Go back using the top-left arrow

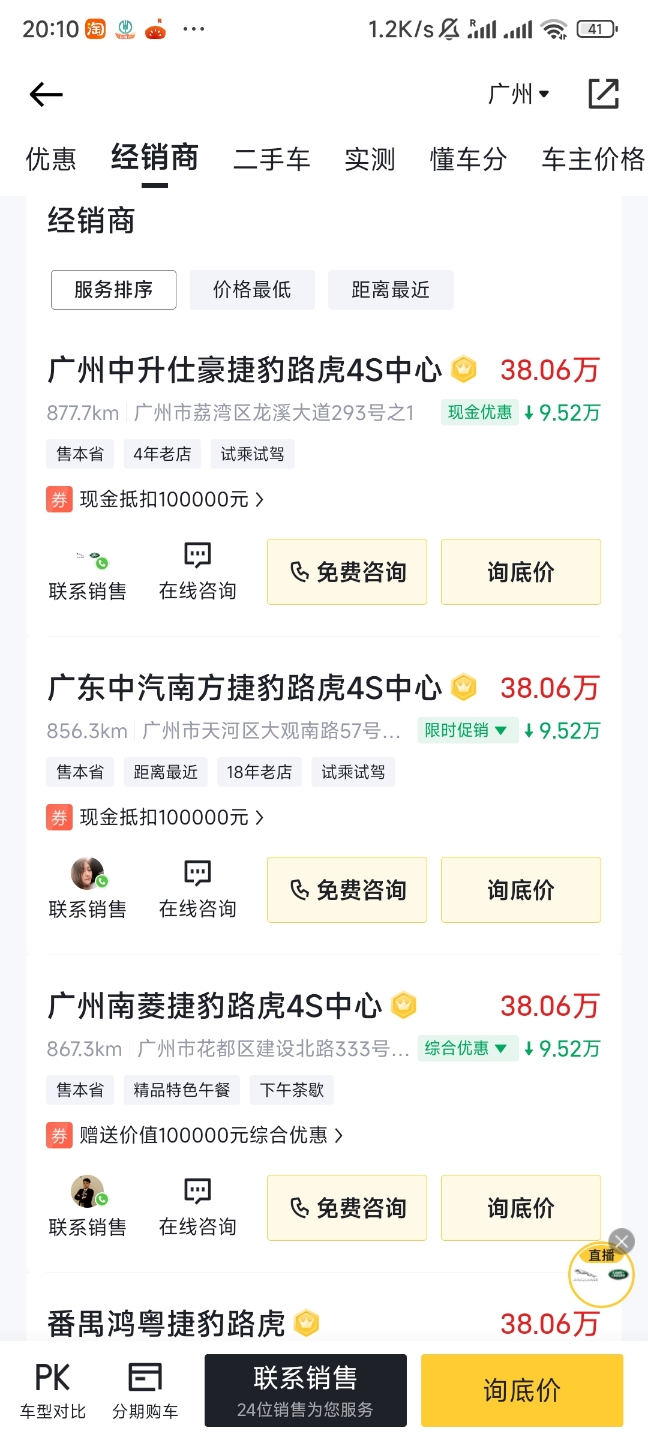46,95
